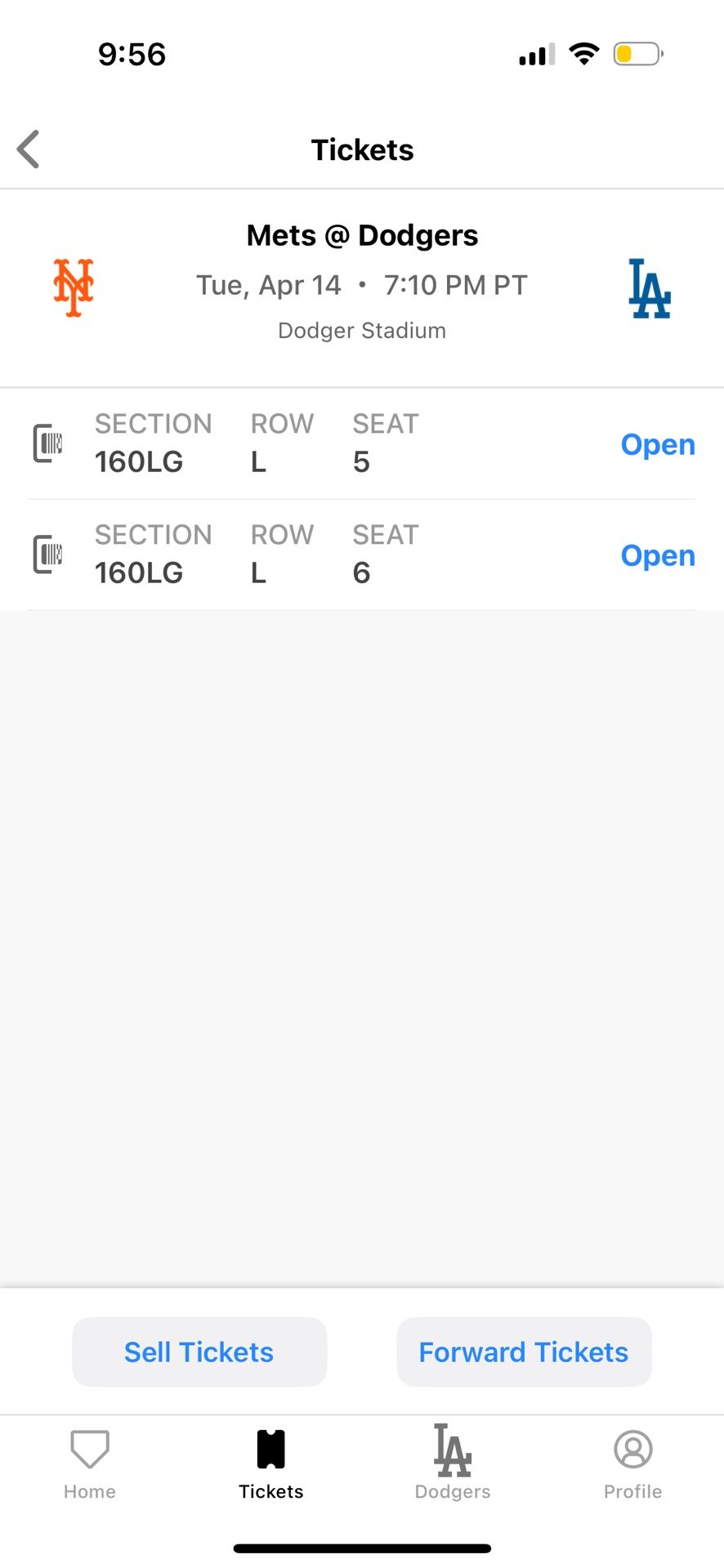This screenshot has width=724, height=1568.
Task: Select the barcode icon for seat 6
Action: (x=47, y=555)
